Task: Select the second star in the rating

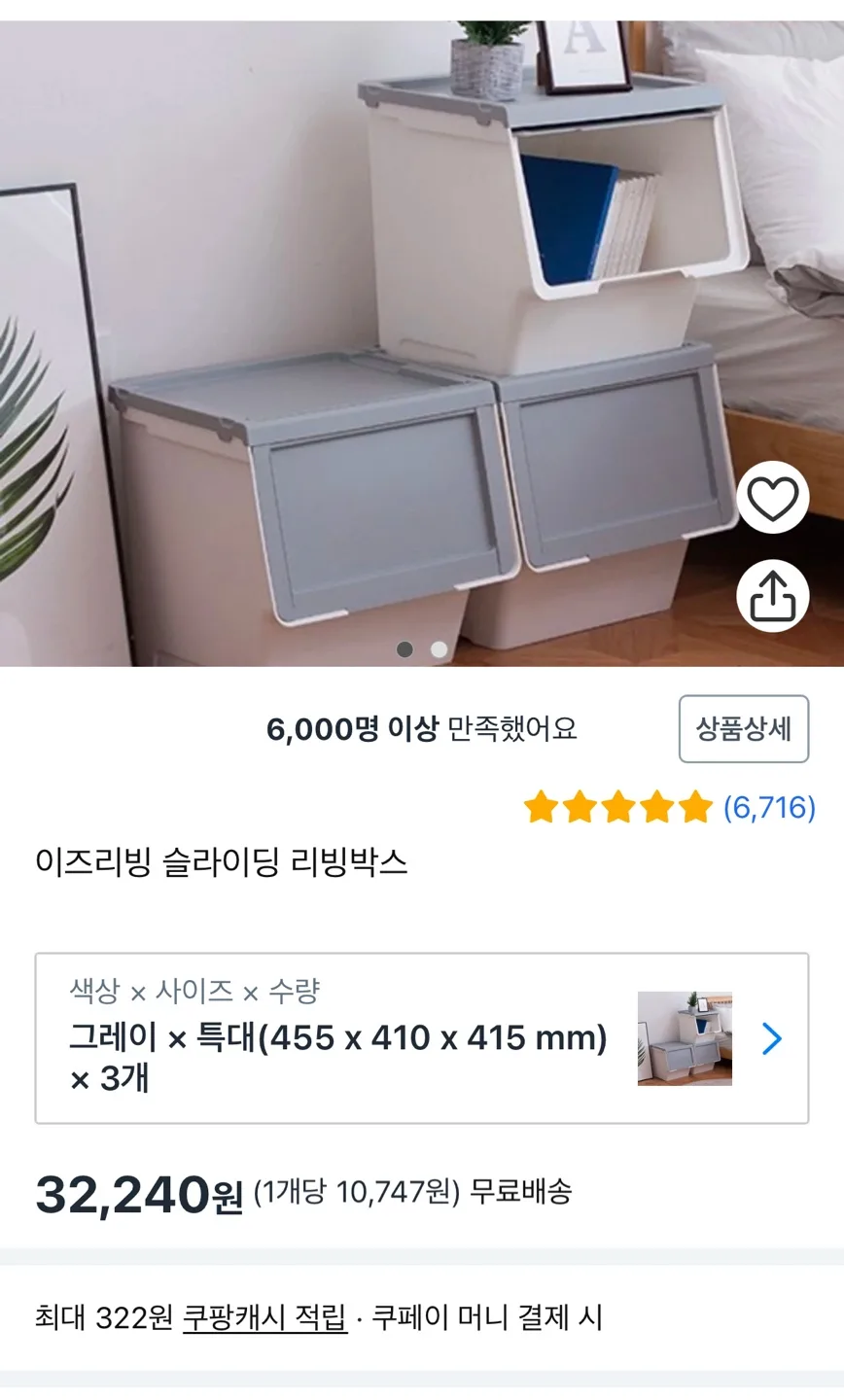Action: coord(580,806)
